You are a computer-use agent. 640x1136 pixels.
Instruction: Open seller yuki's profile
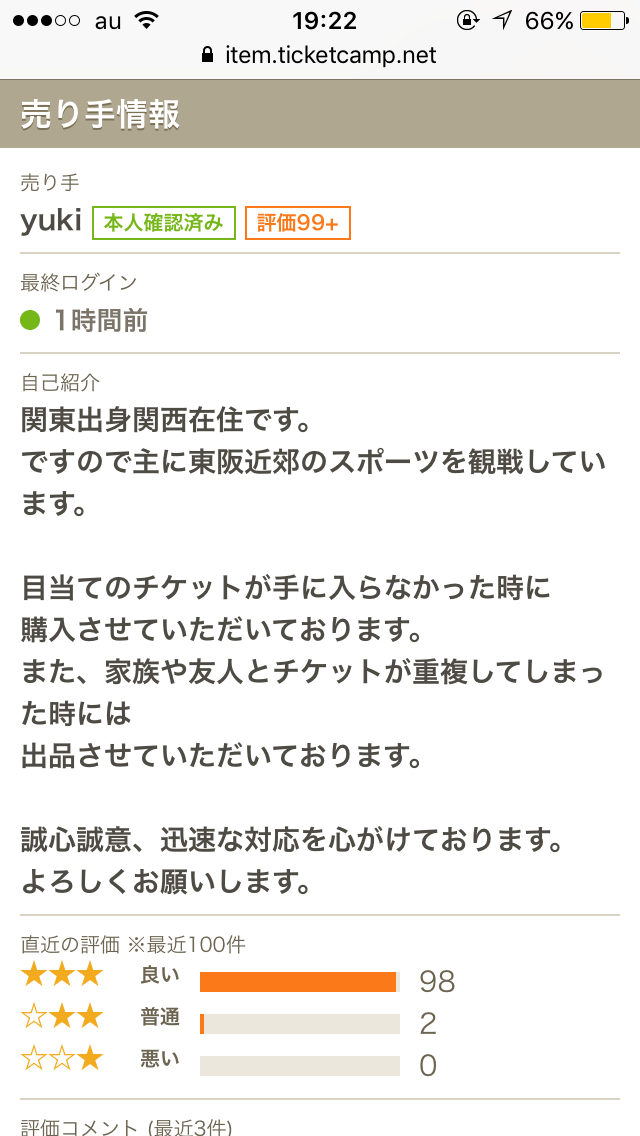click(51, 222)
